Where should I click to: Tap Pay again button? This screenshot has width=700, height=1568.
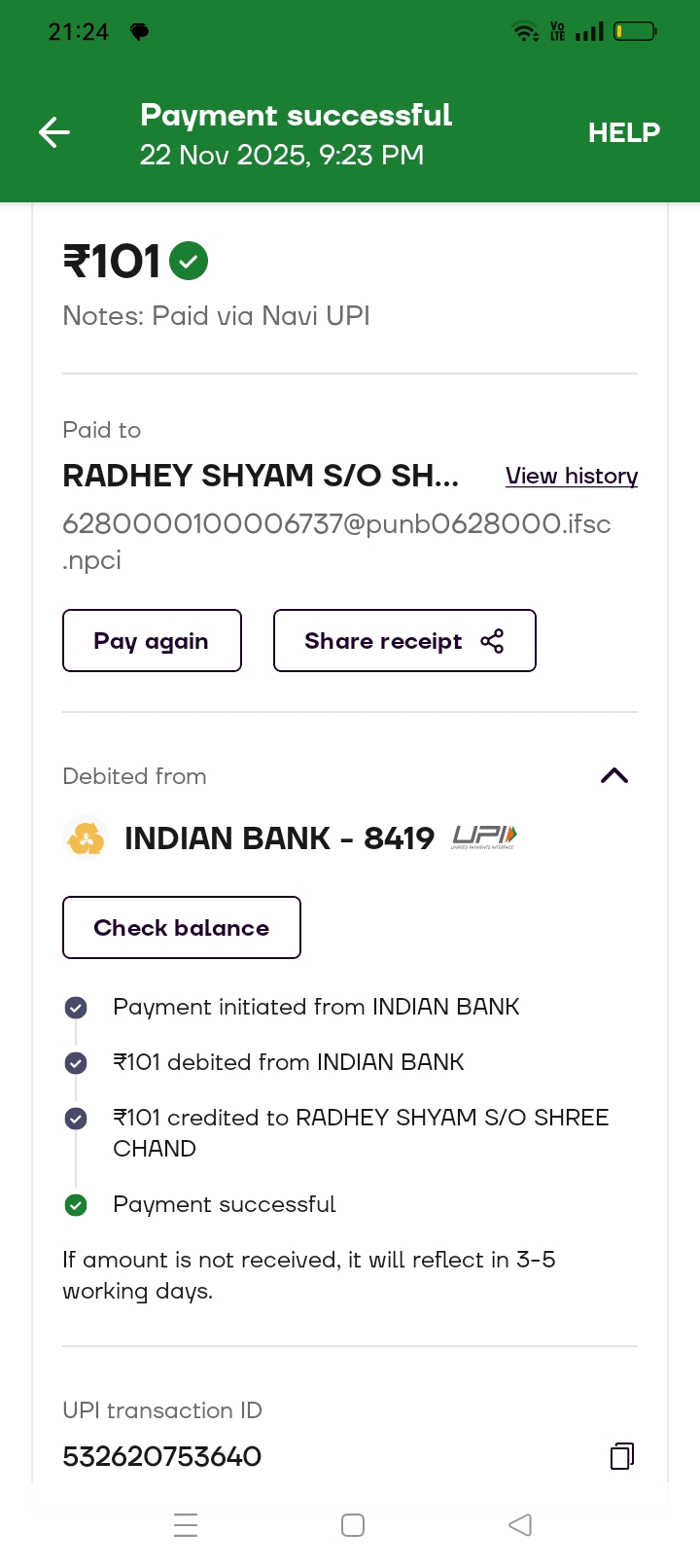(152, 641)
